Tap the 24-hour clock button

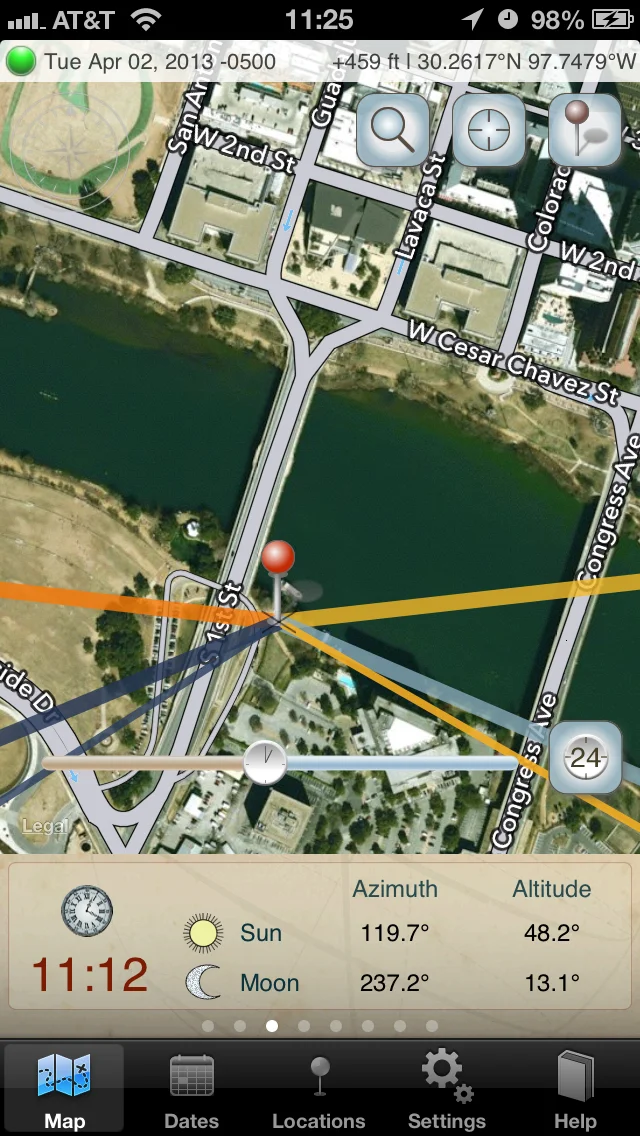586,758
